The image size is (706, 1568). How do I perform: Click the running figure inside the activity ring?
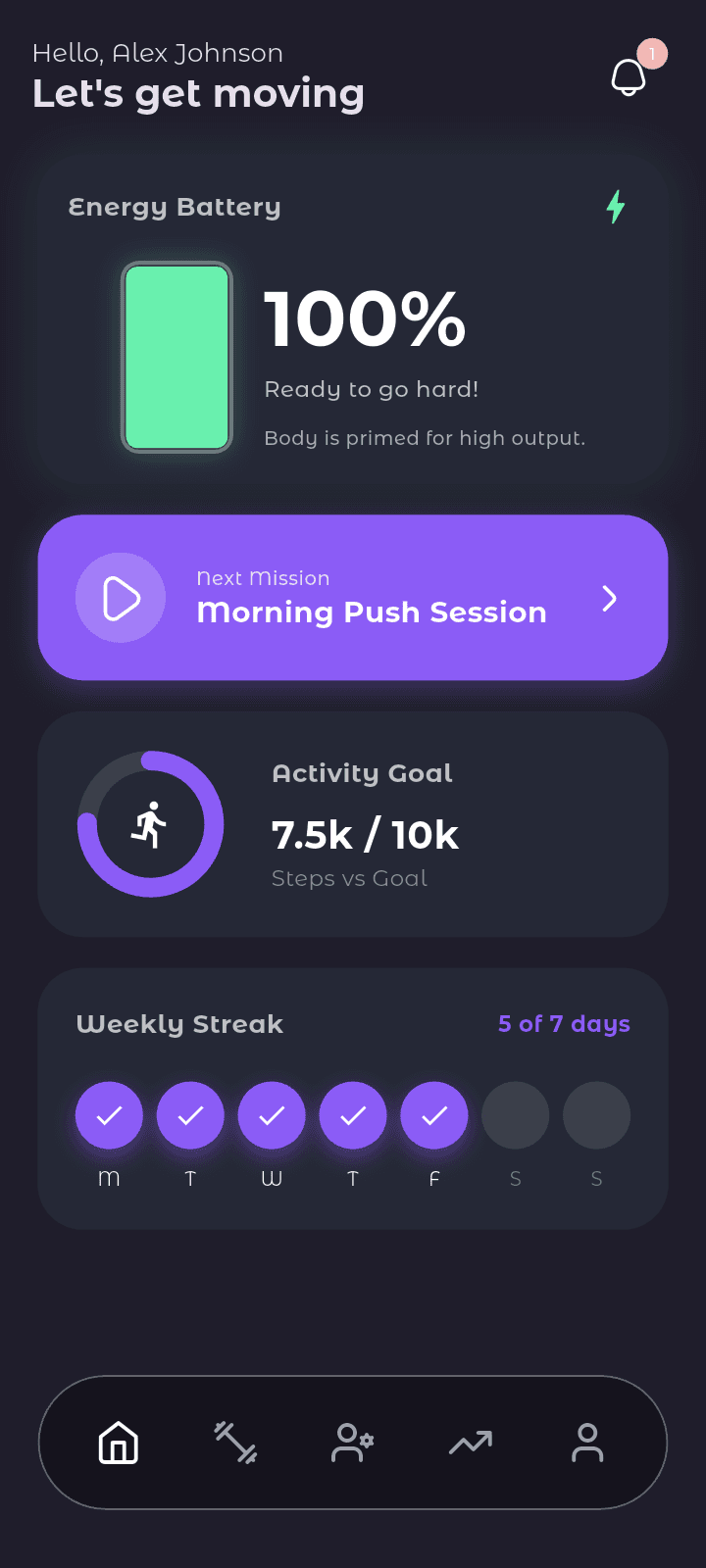(x=150, y=824)
